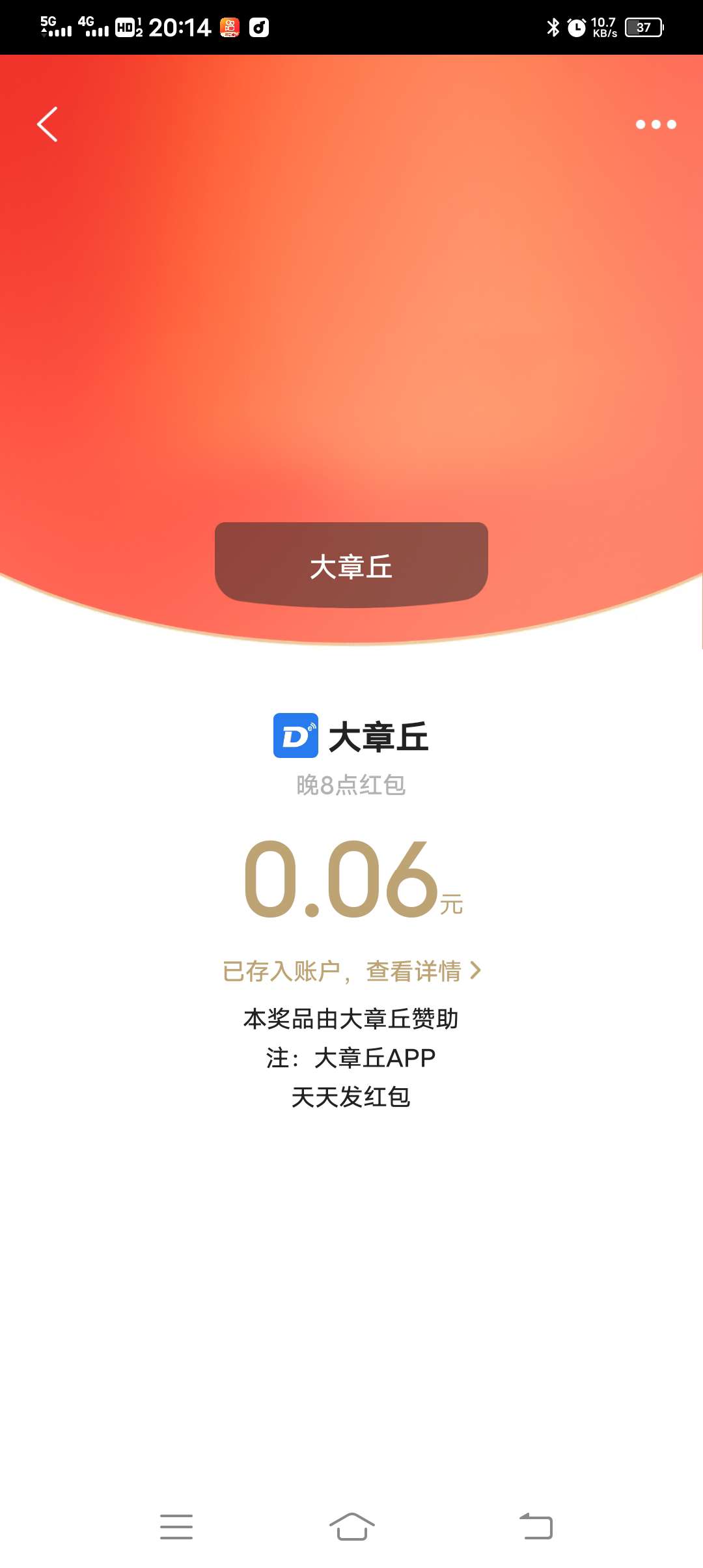Open recent apps from navigation bar
The image size is (703, 1568).
point(176,1526)
